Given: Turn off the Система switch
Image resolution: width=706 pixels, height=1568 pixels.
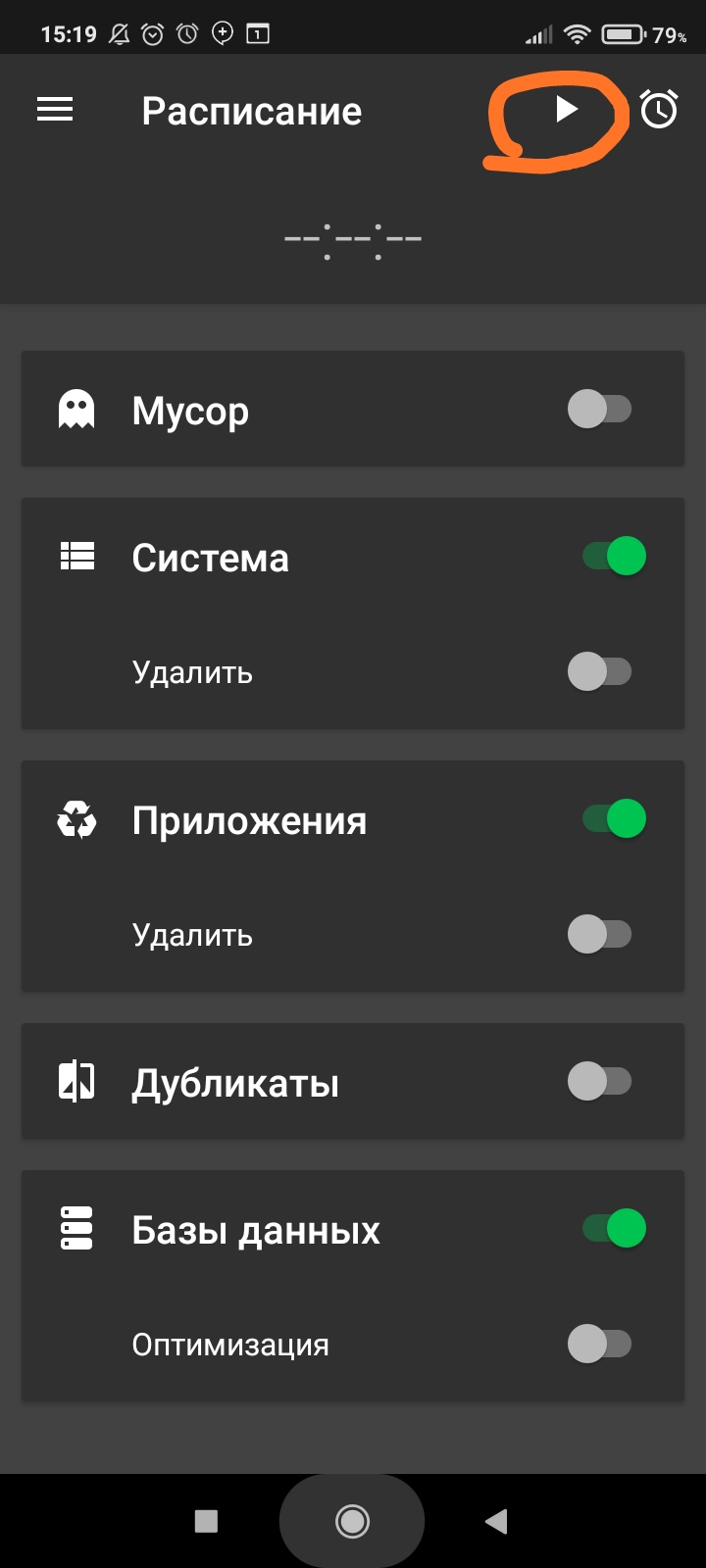Looking at the screenshot, I should (x=615, y=556).
